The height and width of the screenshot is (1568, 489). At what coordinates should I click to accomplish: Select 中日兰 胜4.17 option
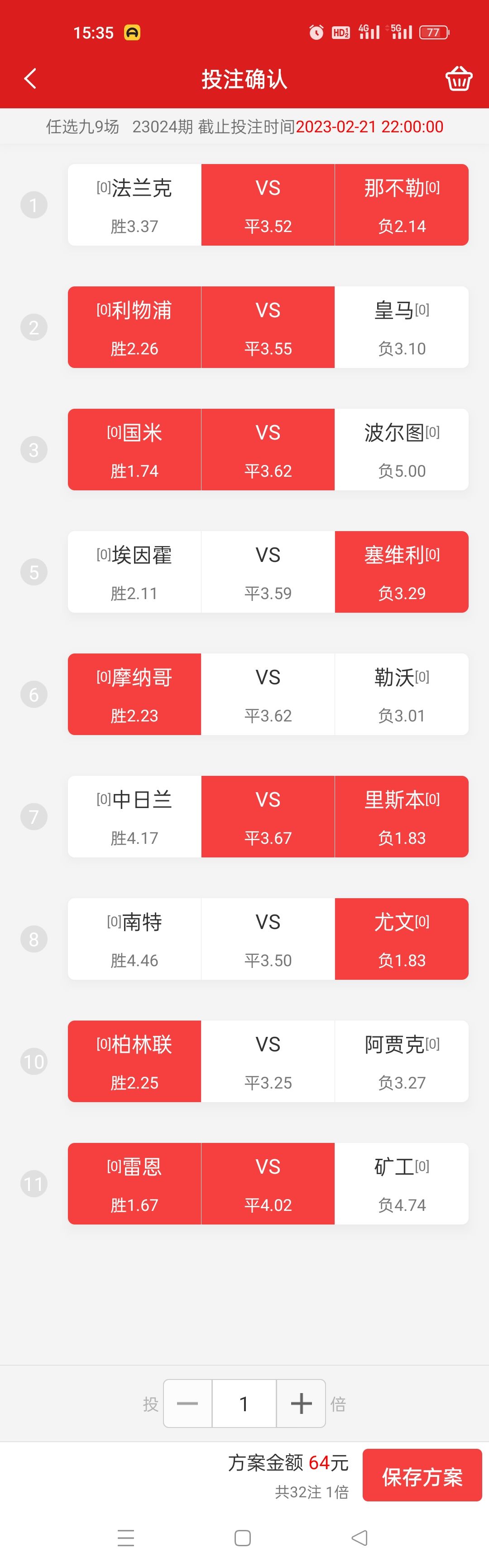click(134, 817)
